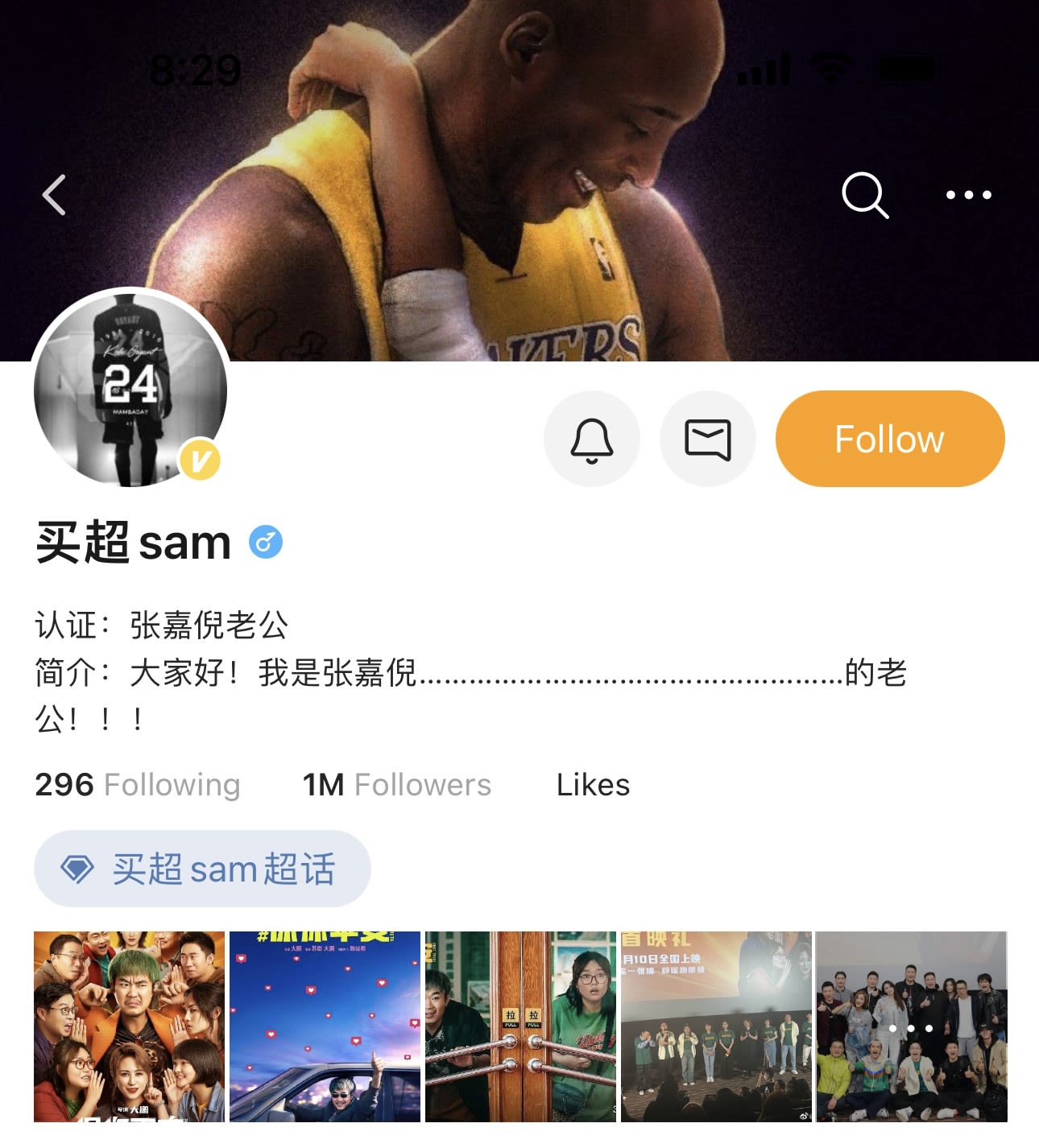Open the 296 Following list
Image resolution: width=1039 pixels, height=1148 pixels.
(x=138, y=785)
